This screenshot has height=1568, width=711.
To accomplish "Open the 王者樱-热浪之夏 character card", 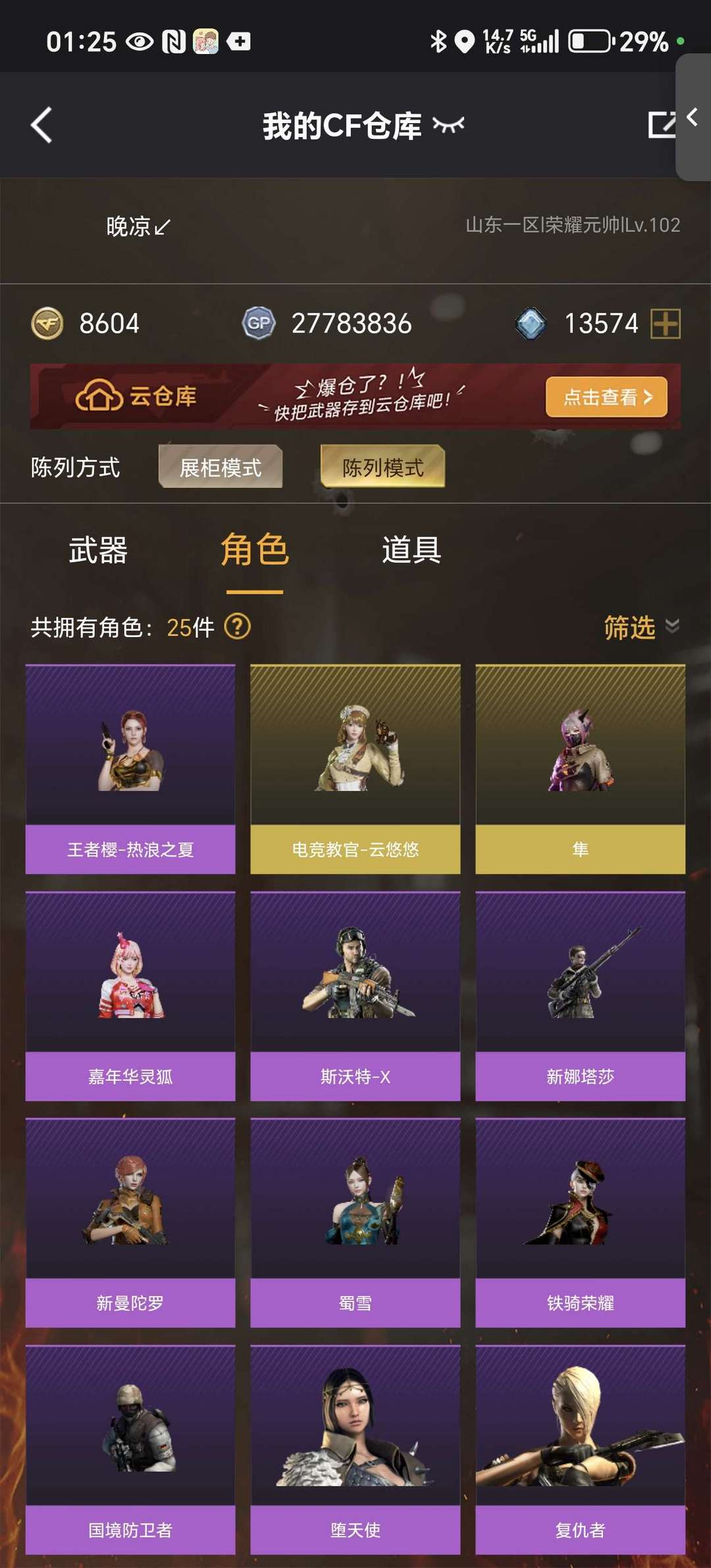I will (x=130, y=769).
